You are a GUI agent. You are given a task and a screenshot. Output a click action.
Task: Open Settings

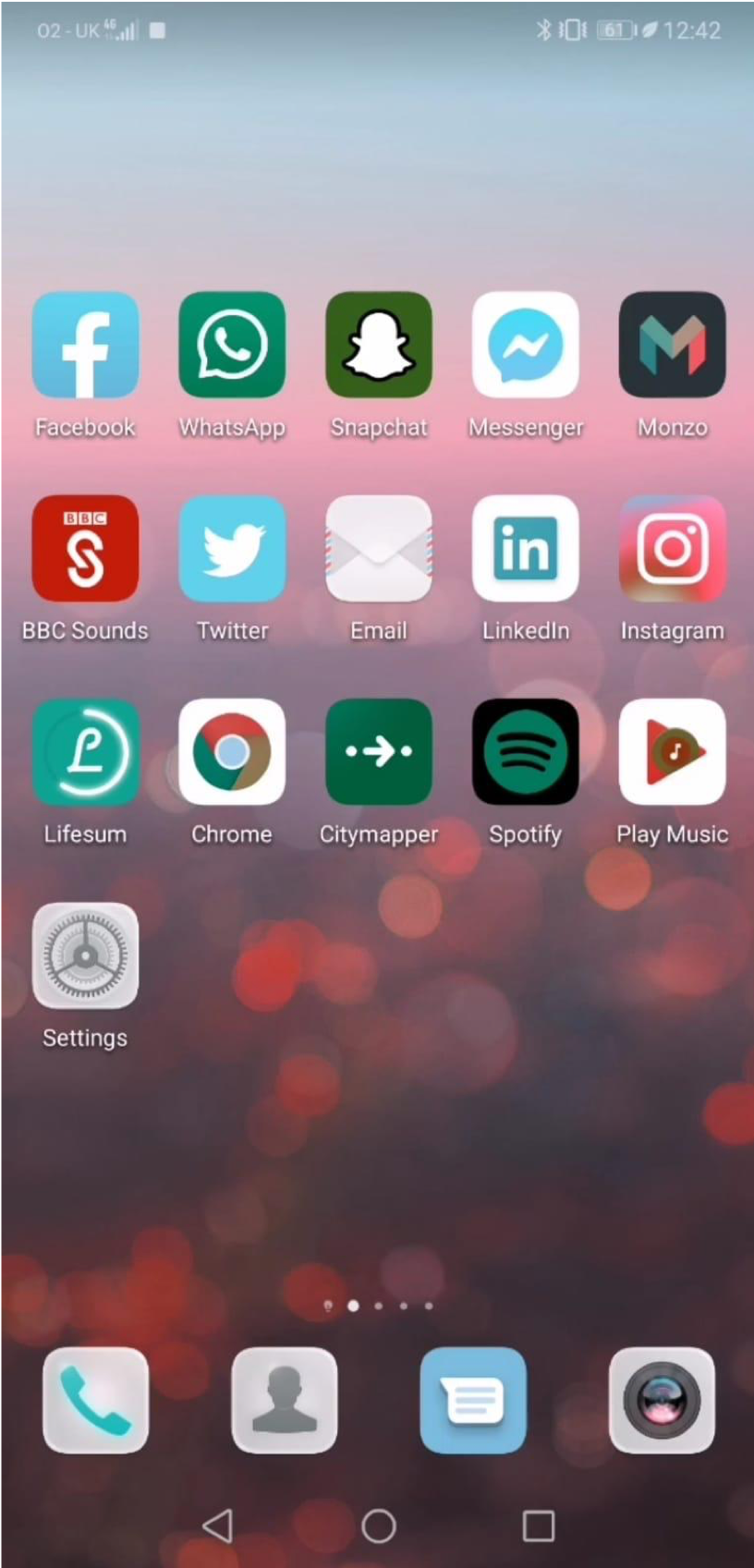85,955
